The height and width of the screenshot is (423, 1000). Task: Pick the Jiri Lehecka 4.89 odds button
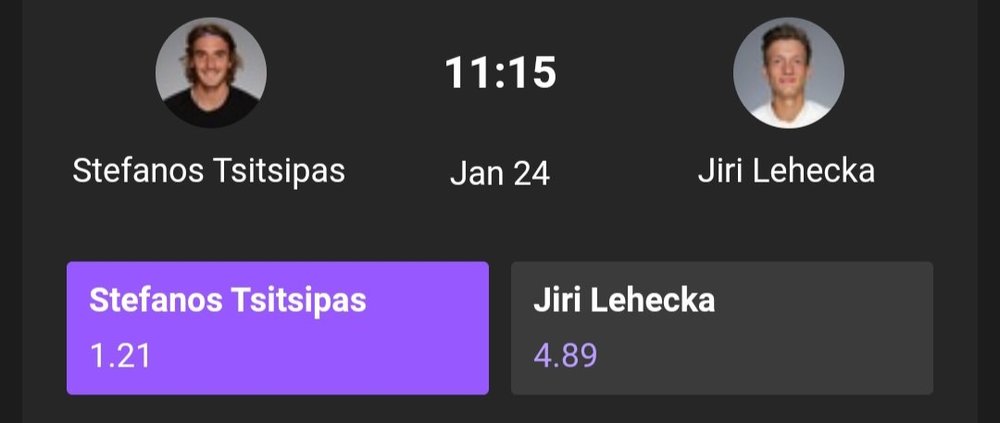pos(721,328)
